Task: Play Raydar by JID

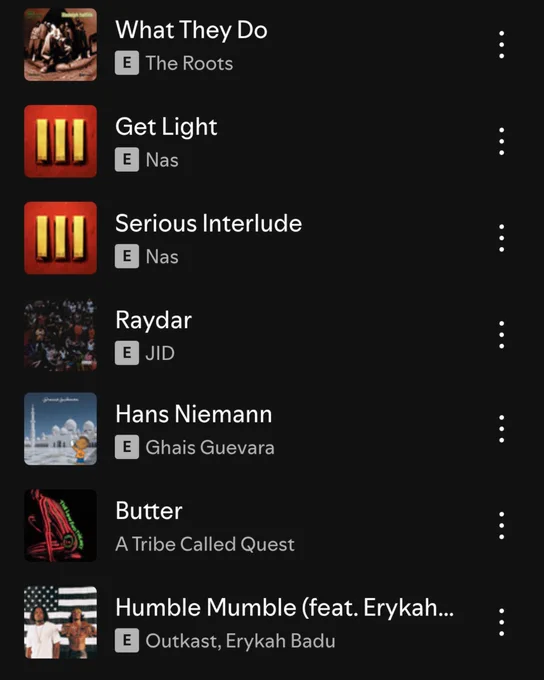Action: click(260, 335)
